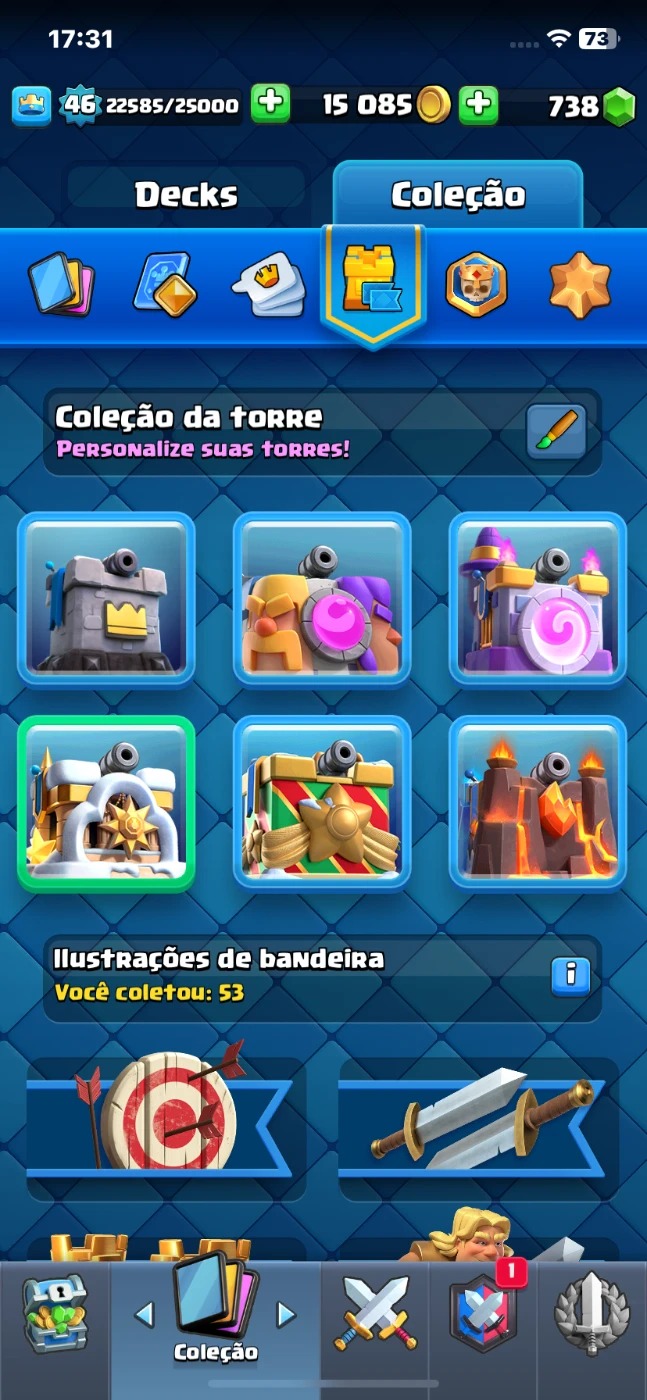This screenshot has width=647, height=1400.
Task: Open banner illustrations info button
Action: tap(571, 974)
